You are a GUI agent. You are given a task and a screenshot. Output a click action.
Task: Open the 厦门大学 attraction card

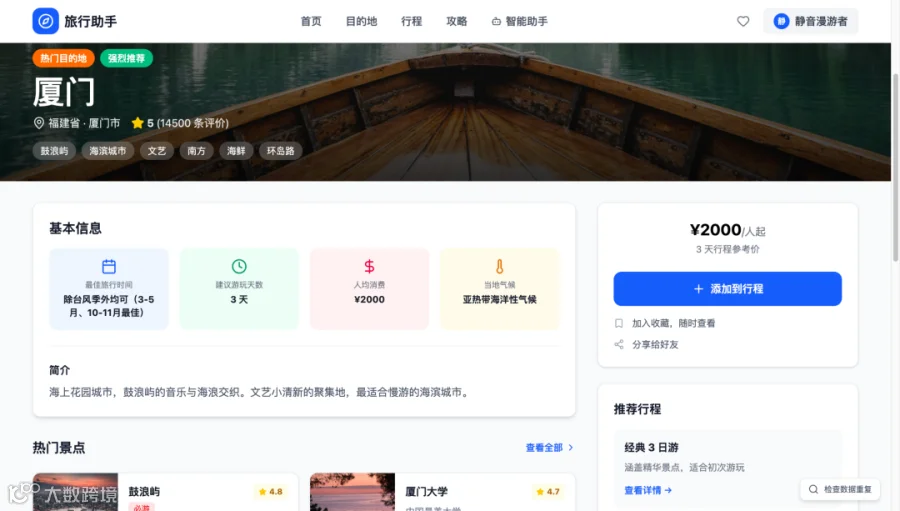pos(443,492)
